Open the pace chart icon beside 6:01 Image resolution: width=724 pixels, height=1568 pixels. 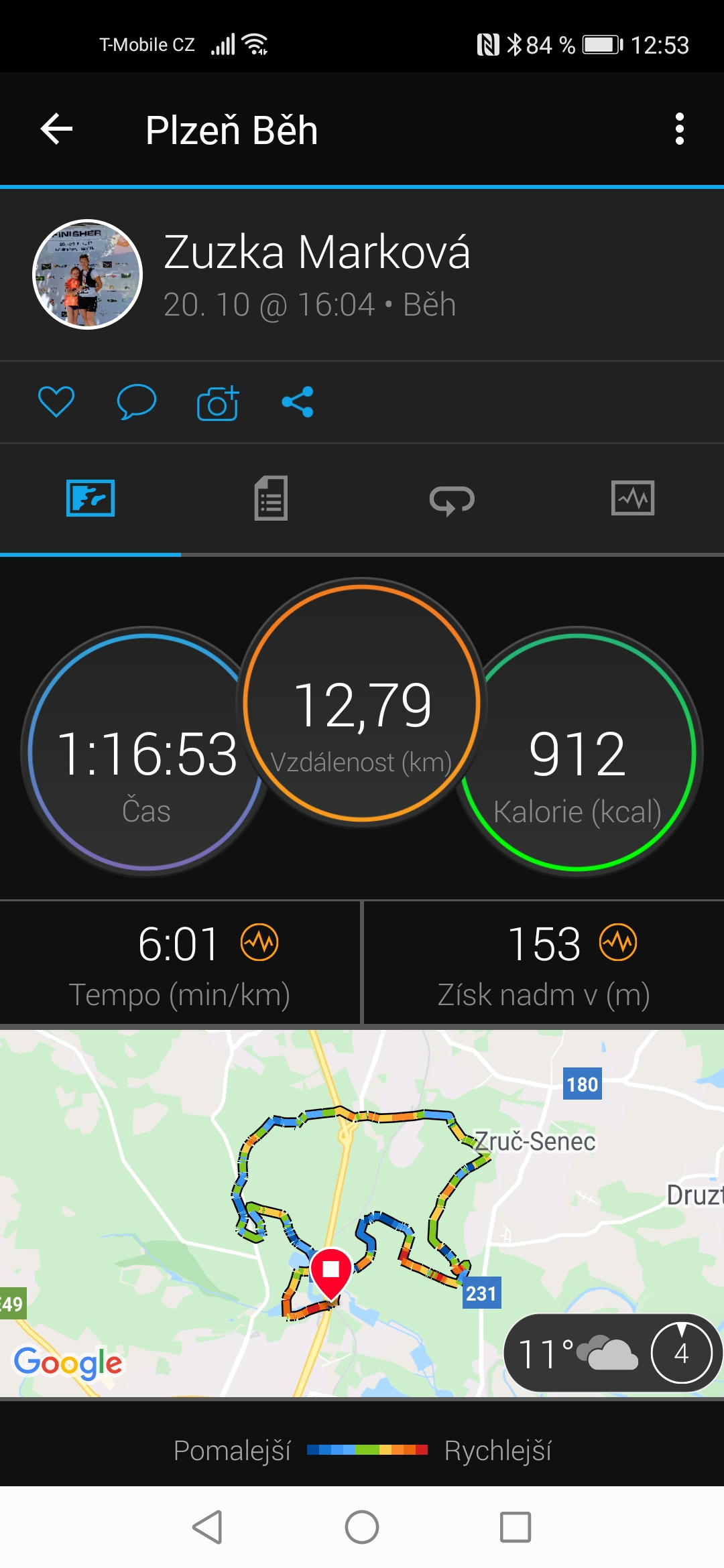click(259, 942)
